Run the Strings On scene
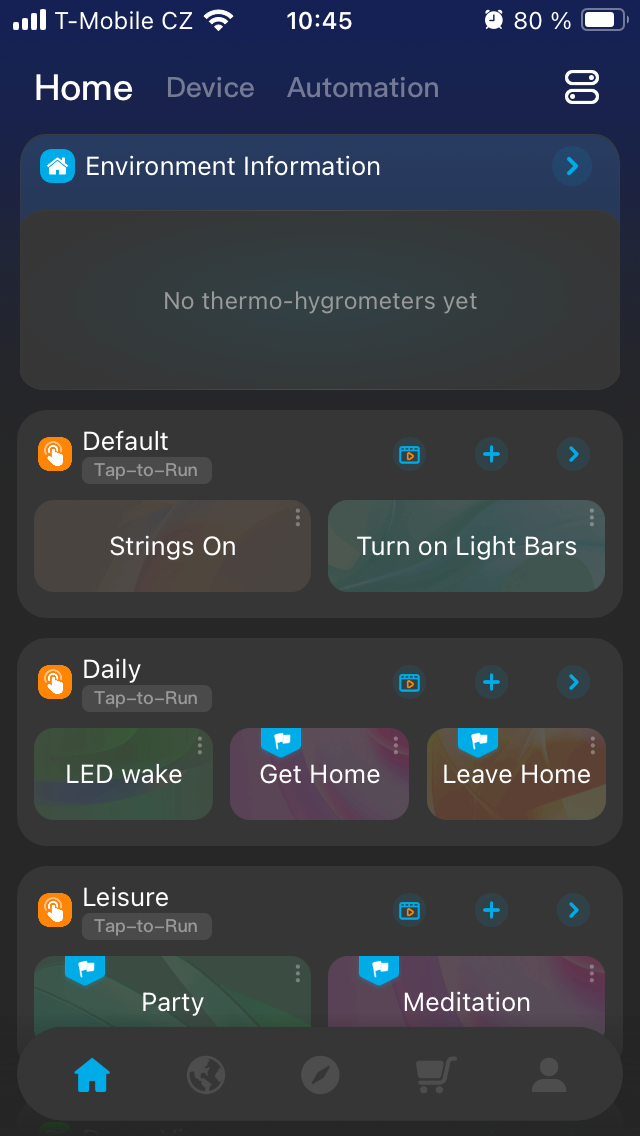 point(172,546)
